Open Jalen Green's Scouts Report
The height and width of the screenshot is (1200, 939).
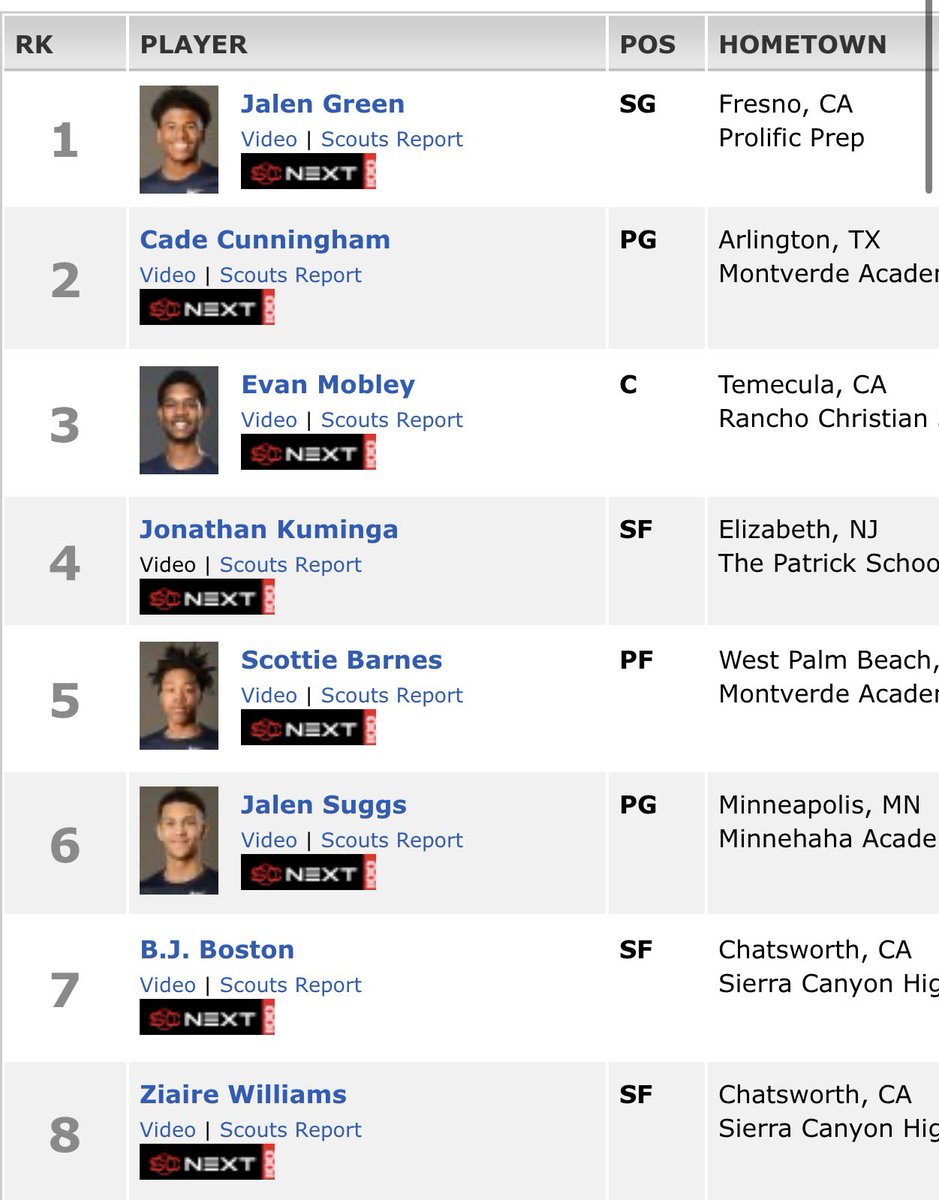[392, 139]
